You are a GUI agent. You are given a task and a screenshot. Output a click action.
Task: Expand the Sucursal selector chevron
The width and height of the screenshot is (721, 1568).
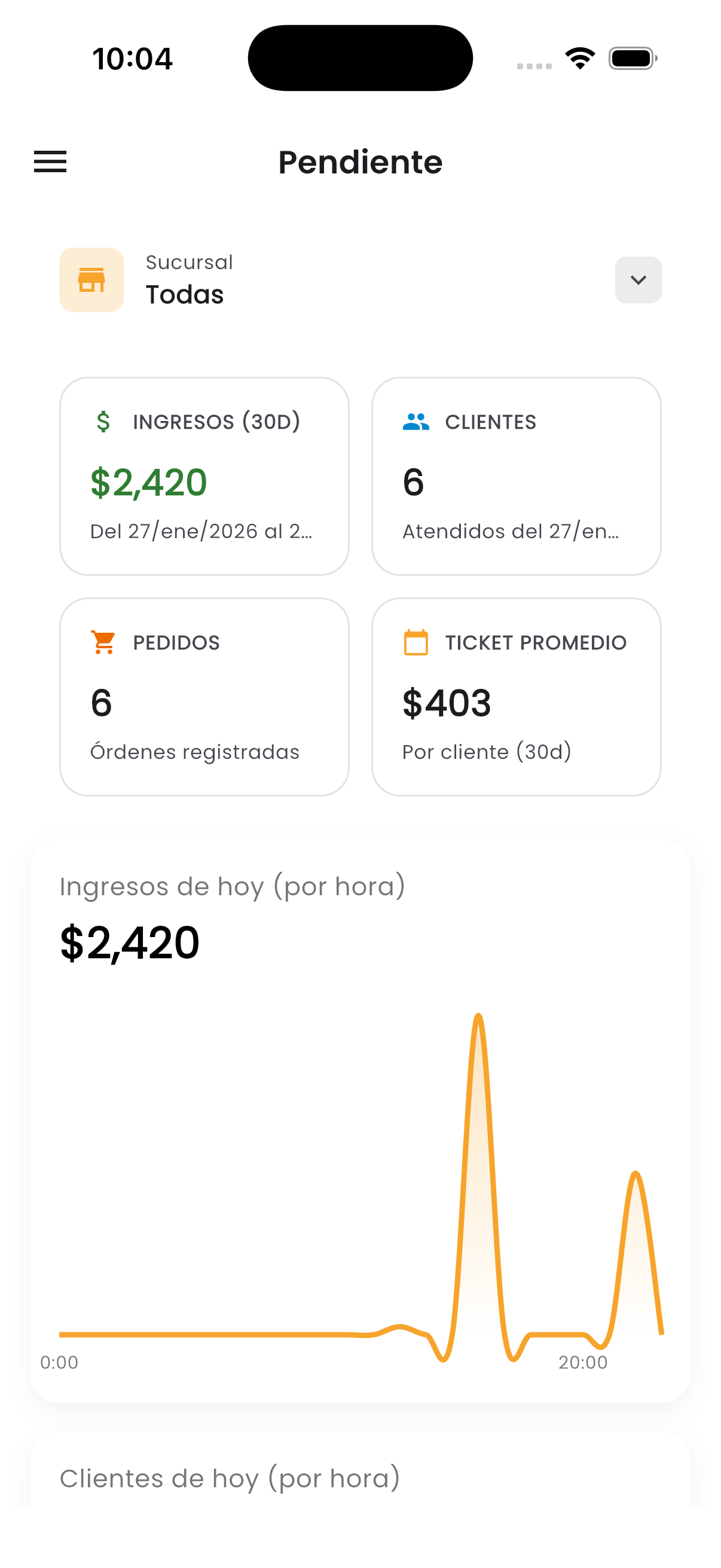(x=638, y=279)
